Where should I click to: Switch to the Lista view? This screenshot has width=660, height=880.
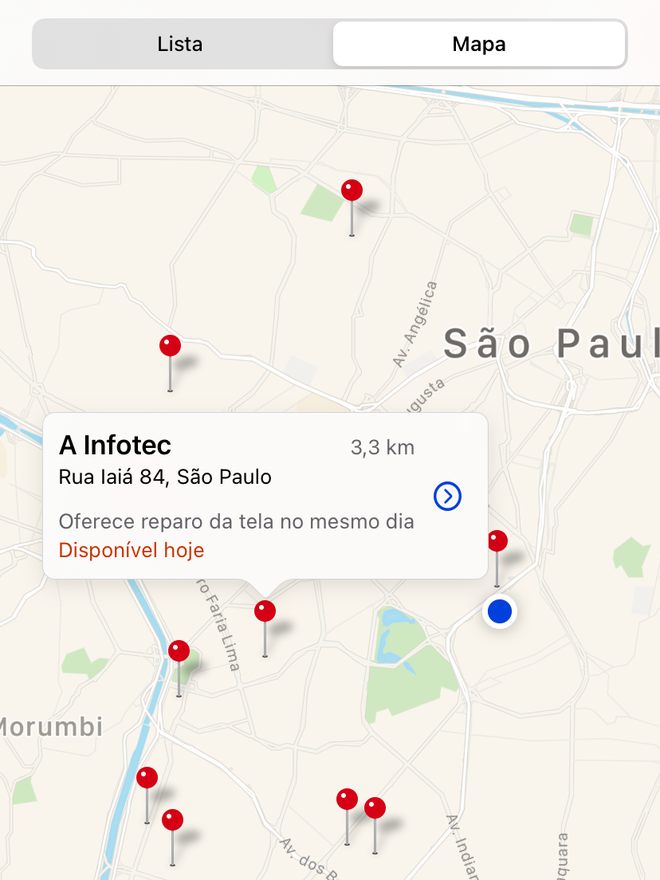[x=180, y=44]
